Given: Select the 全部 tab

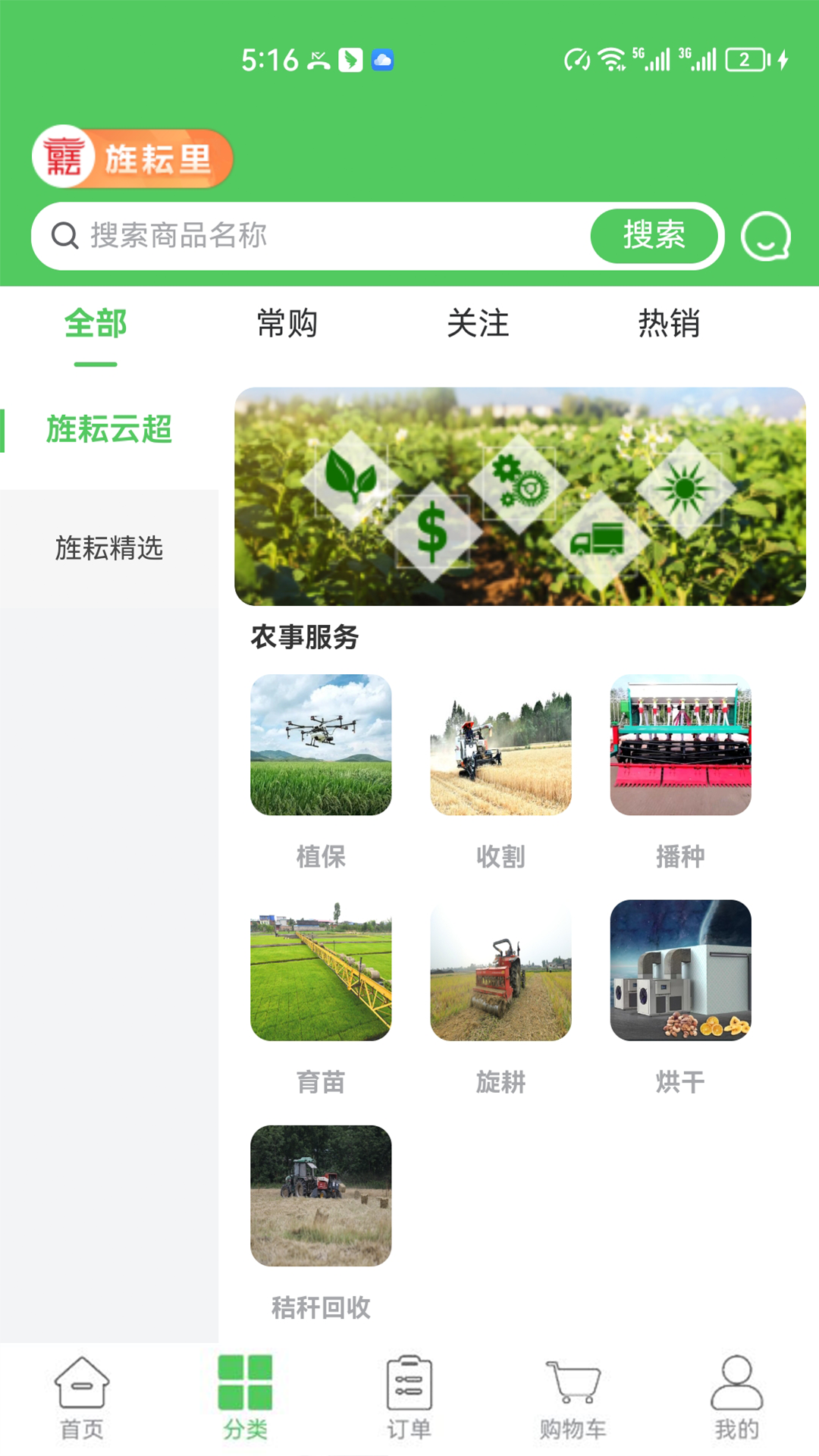Looking at the screenshot, I should coord(96,324).
